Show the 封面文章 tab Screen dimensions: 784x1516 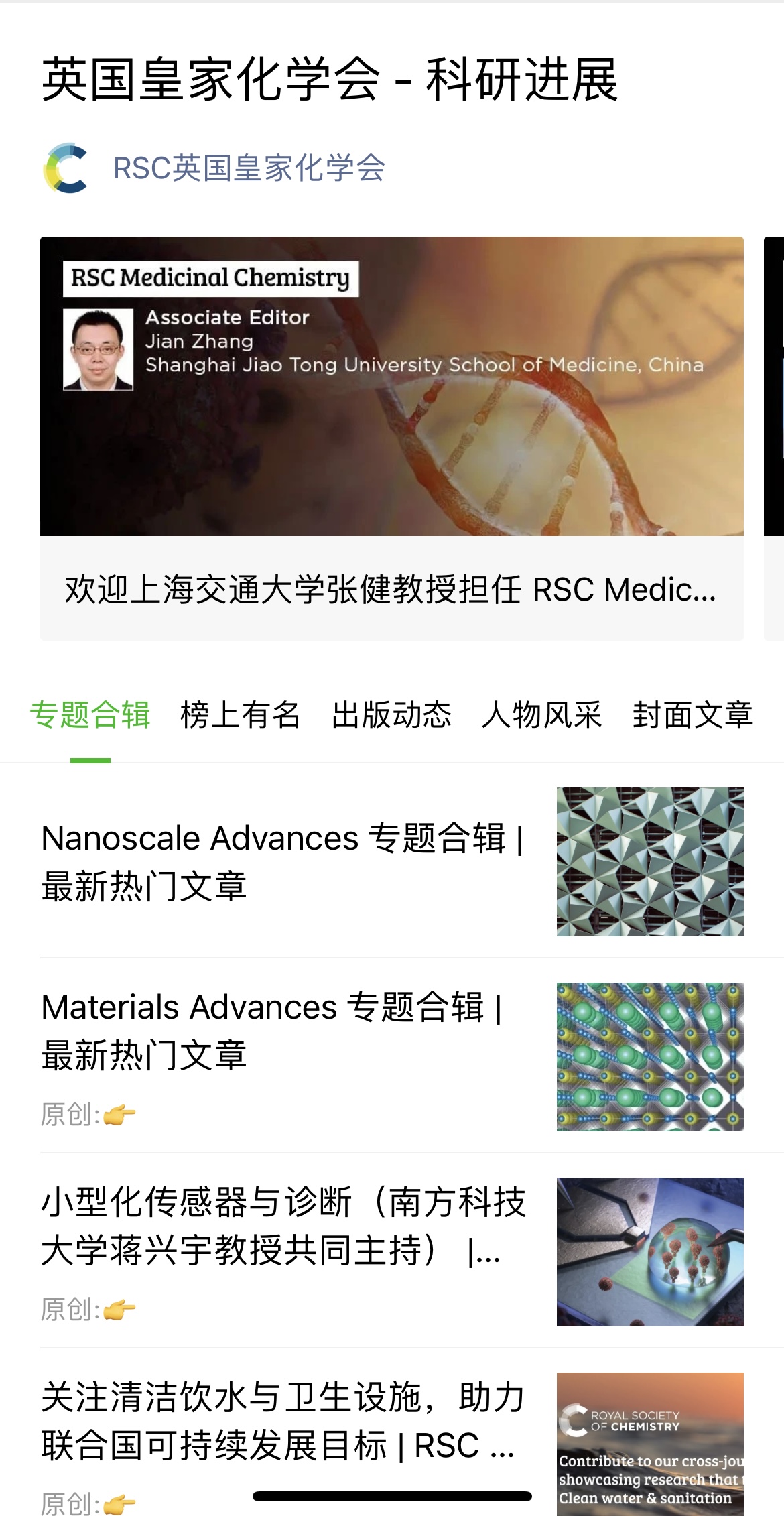click(692, 715)
